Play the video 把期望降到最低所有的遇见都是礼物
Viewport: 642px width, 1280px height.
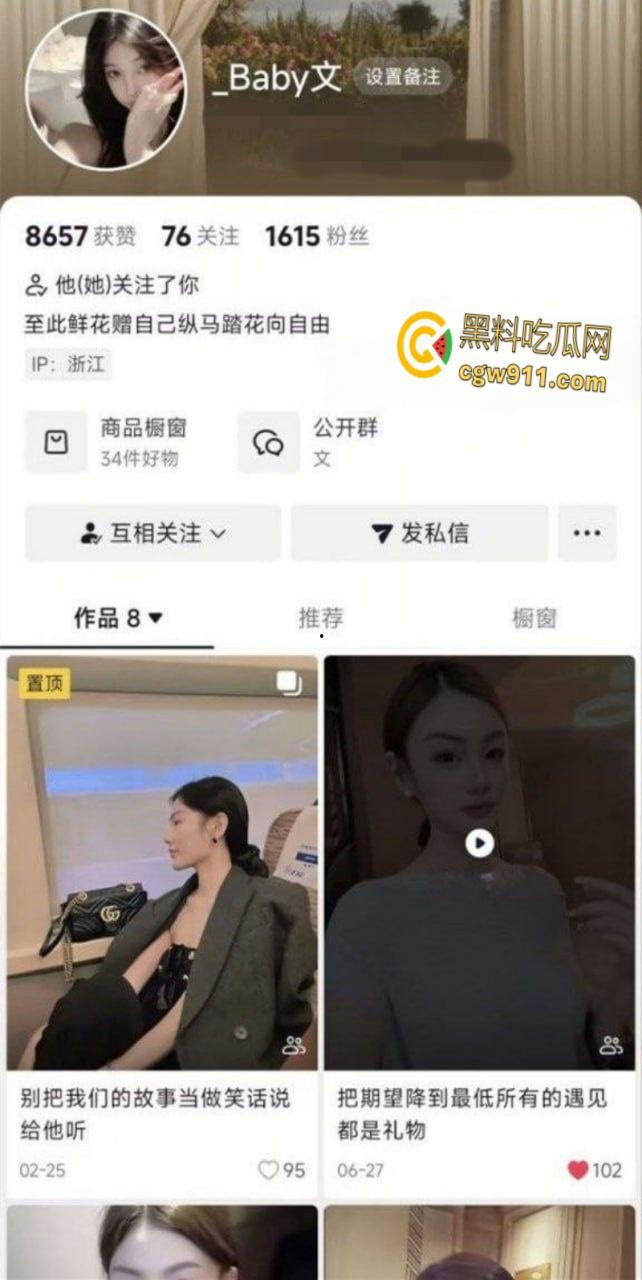(x=479, y=844)
